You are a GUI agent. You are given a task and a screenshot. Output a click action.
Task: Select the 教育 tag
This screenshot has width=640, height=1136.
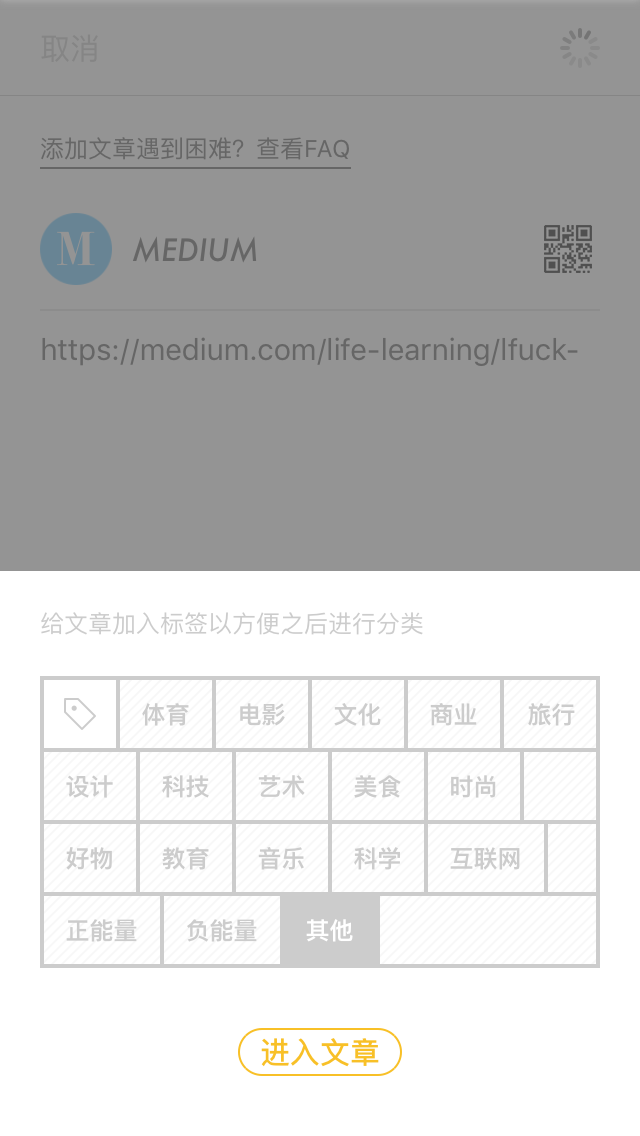[x=186, y=858]
